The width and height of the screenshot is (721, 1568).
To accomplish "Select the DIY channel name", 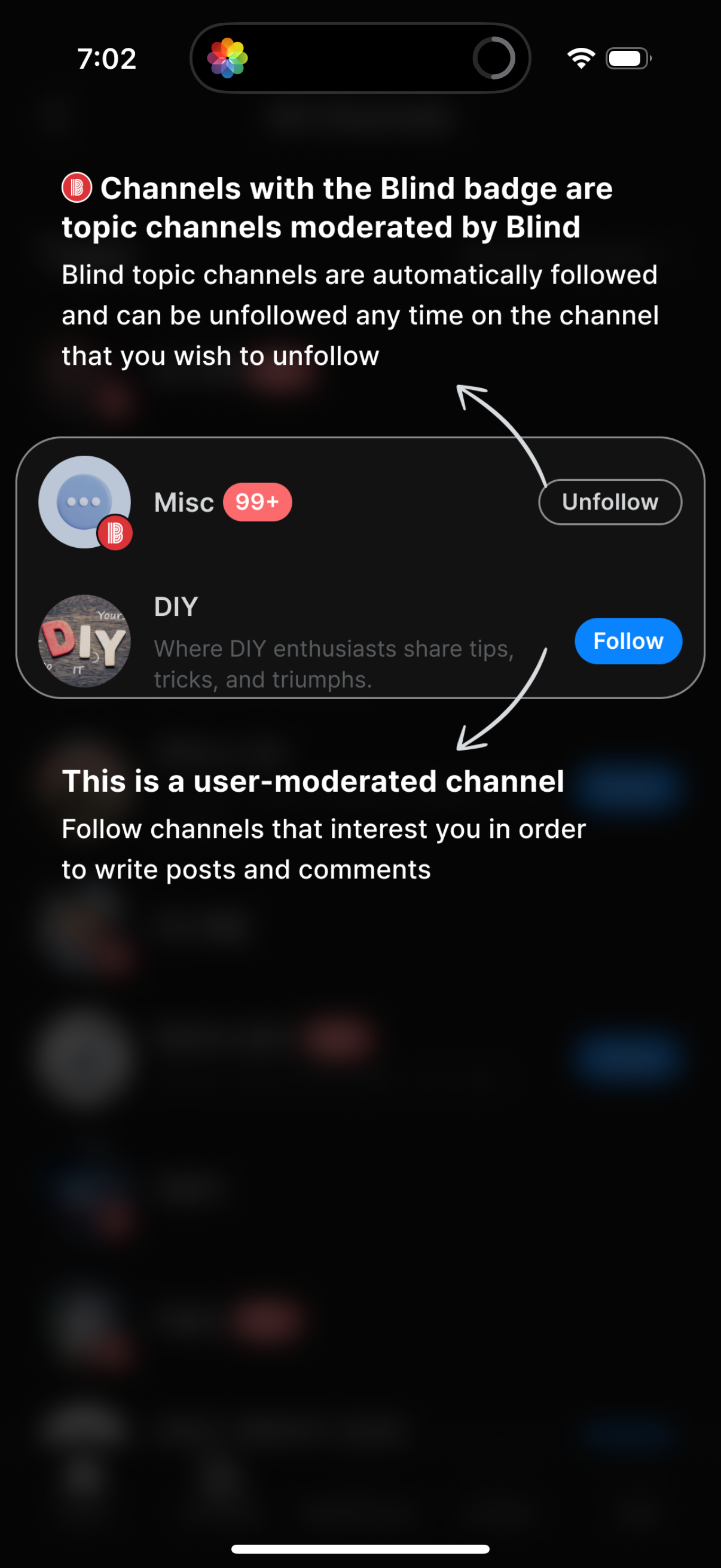I will (x=175, y=606).
